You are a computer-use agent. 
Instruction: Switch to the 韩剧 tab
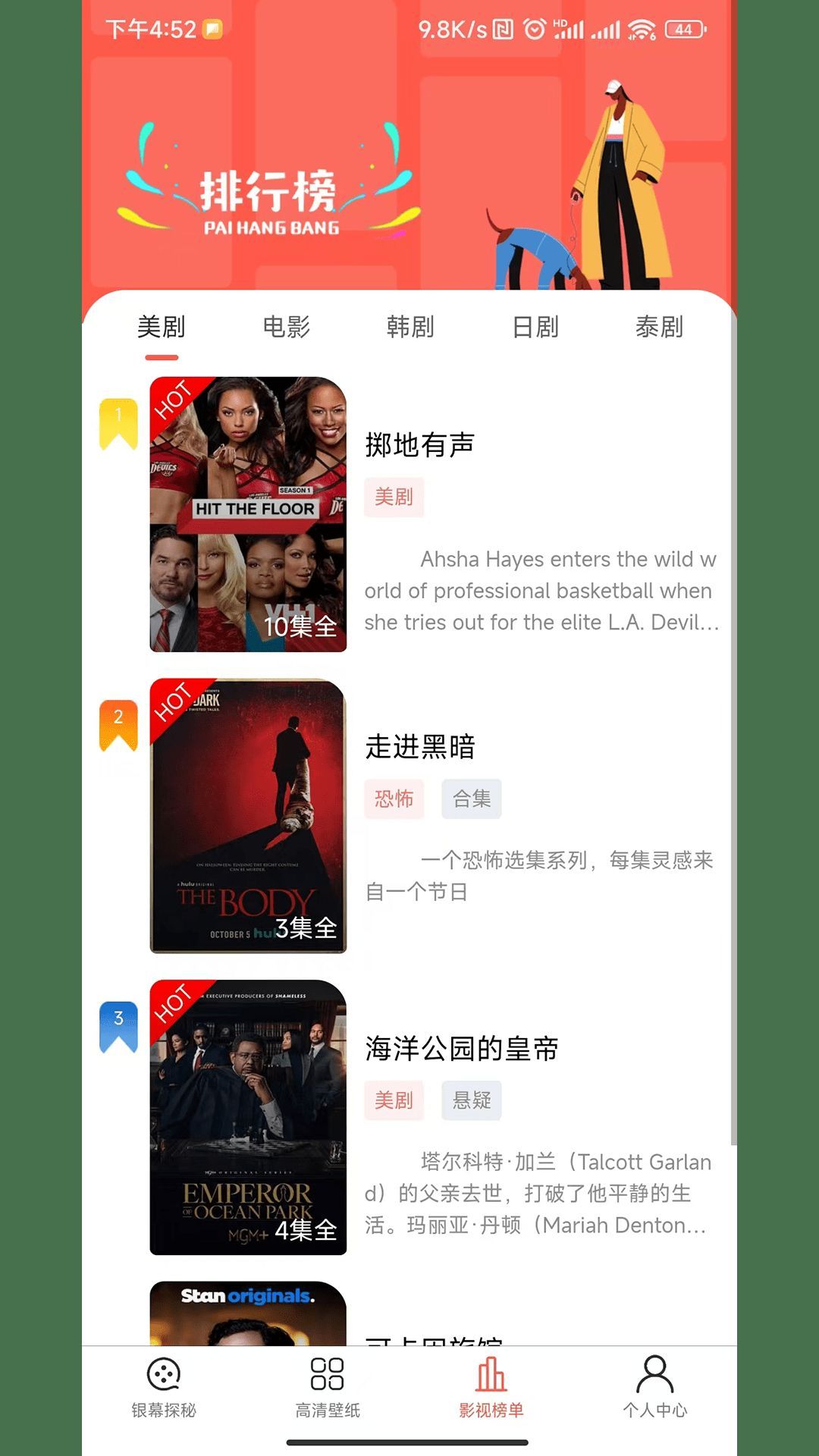tap(410, 328)
